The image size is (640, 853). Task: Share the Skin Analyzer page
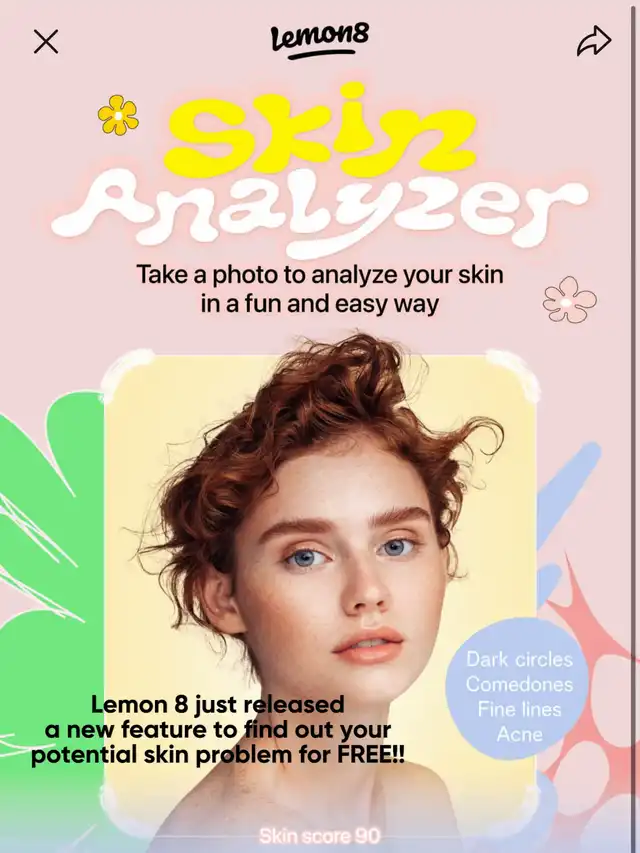point(593,41)
